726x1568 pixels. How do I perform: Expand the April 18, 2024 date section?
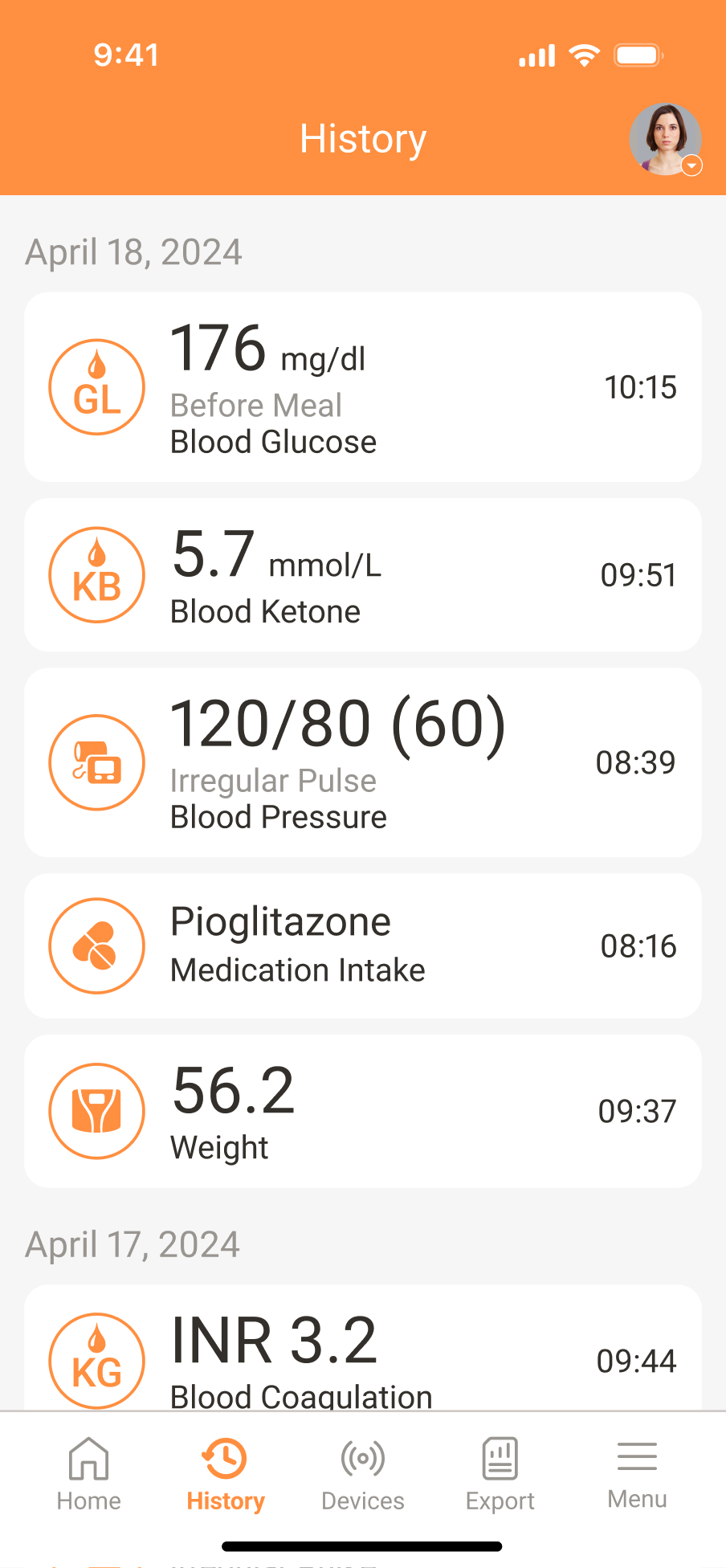133,251
